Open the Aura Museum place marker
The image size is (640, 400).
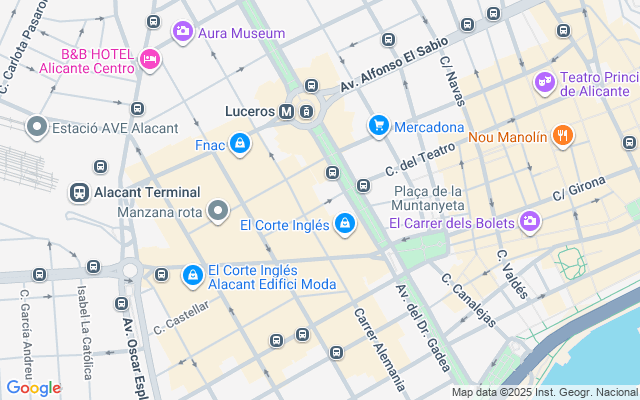click(x=183, y=32)
